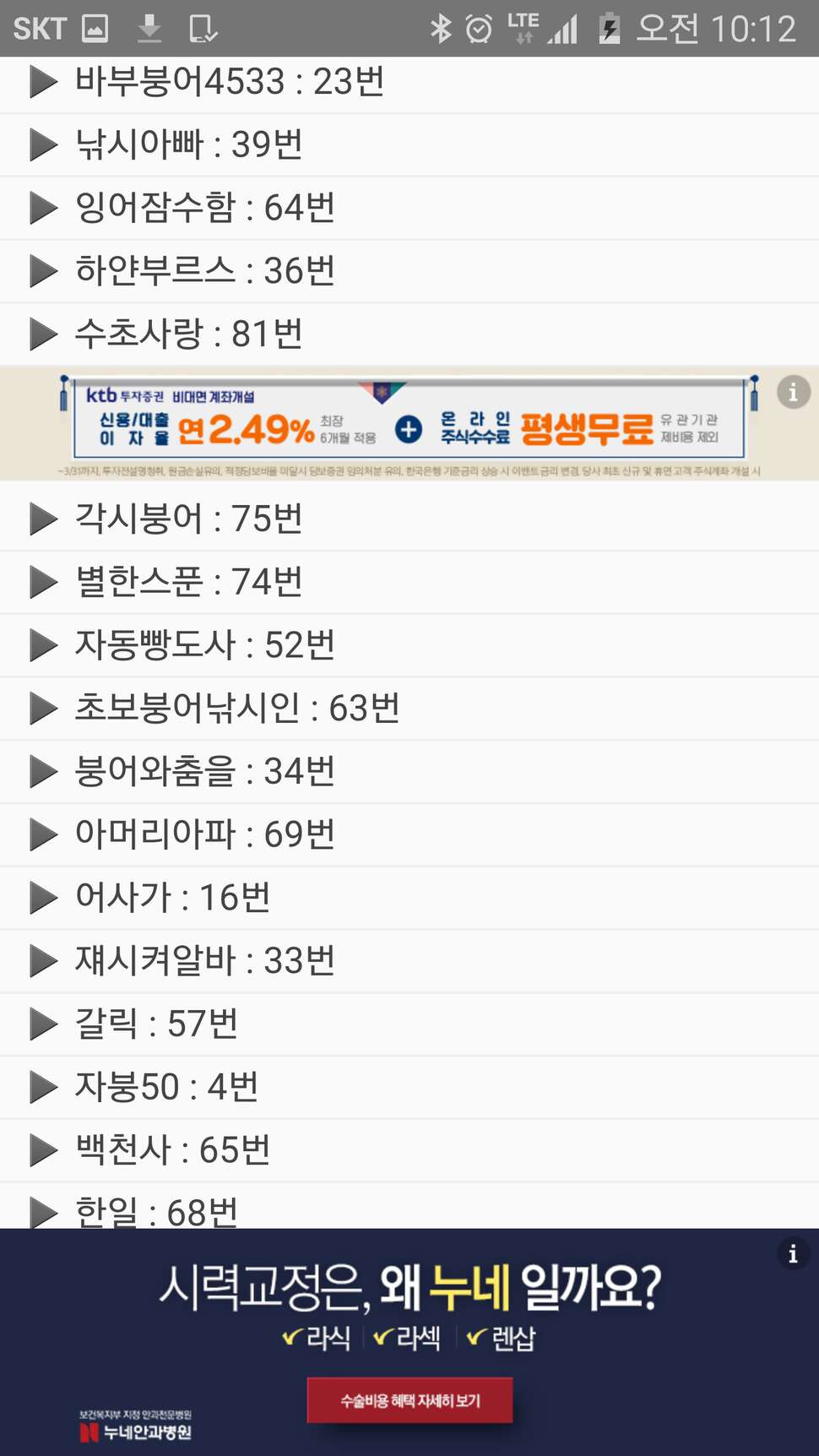
Task: Open 아머리아파 : 69번 row
Action: (x=409, y=834)
